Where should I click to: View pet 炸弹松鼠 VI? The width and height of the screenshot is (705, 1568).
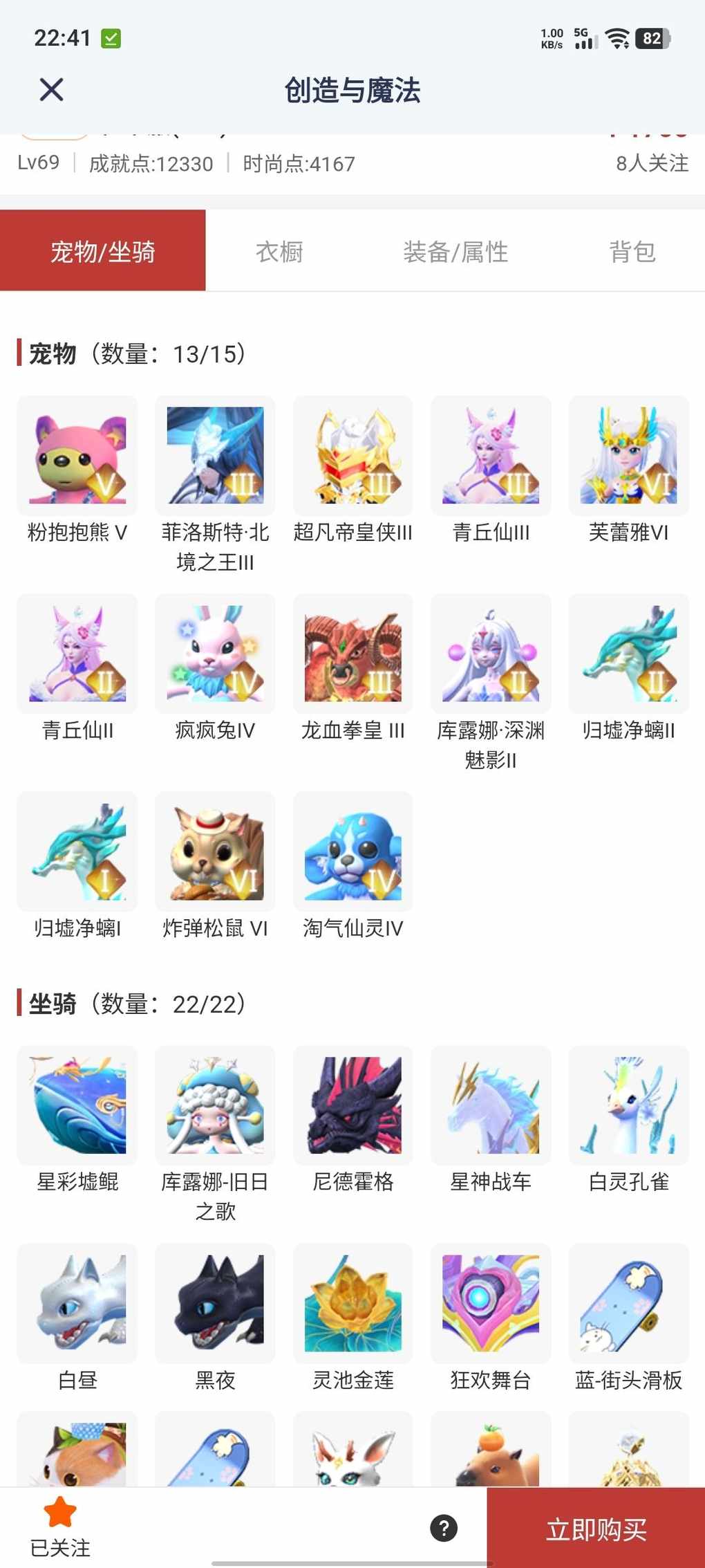coord(215,851)
